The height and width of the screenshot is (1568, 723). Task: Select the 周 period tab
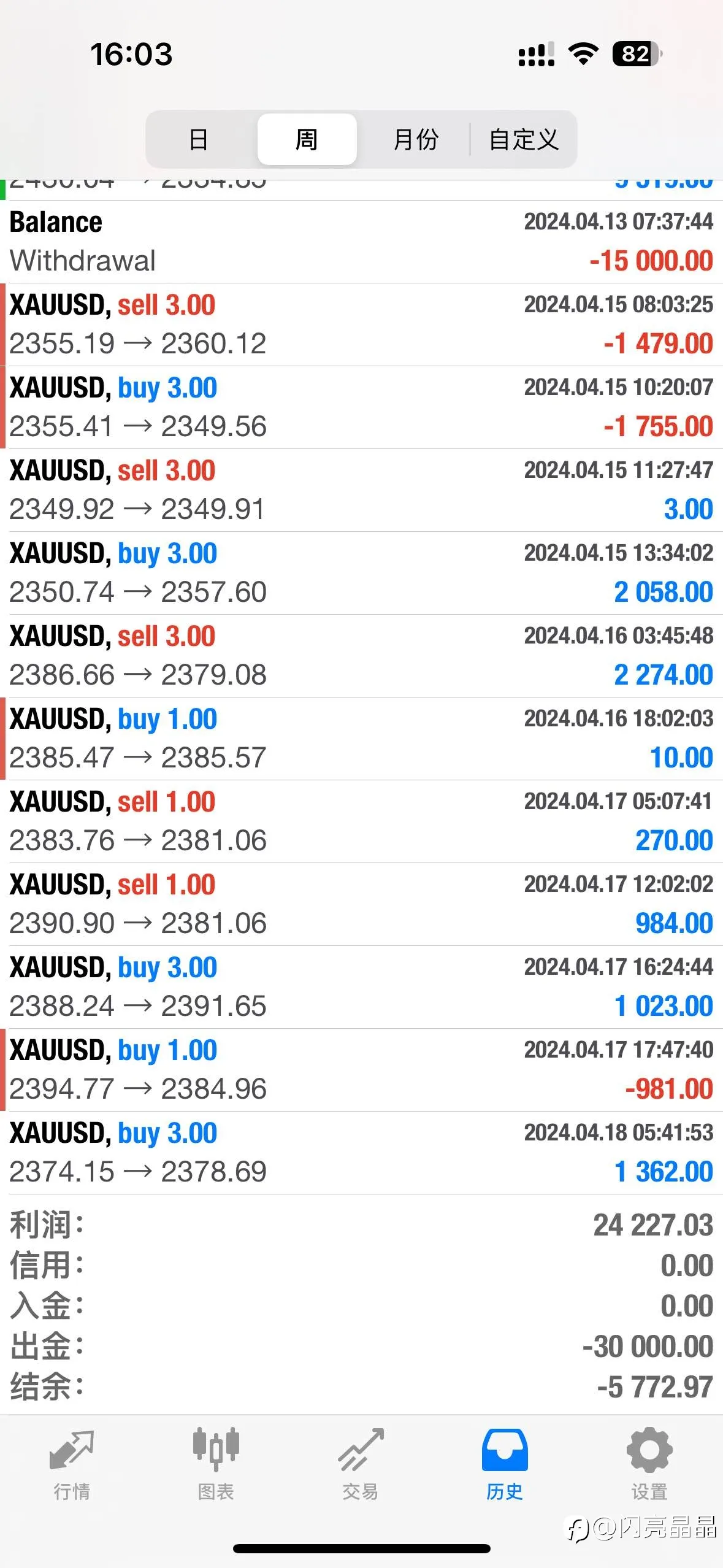point(307,139)
